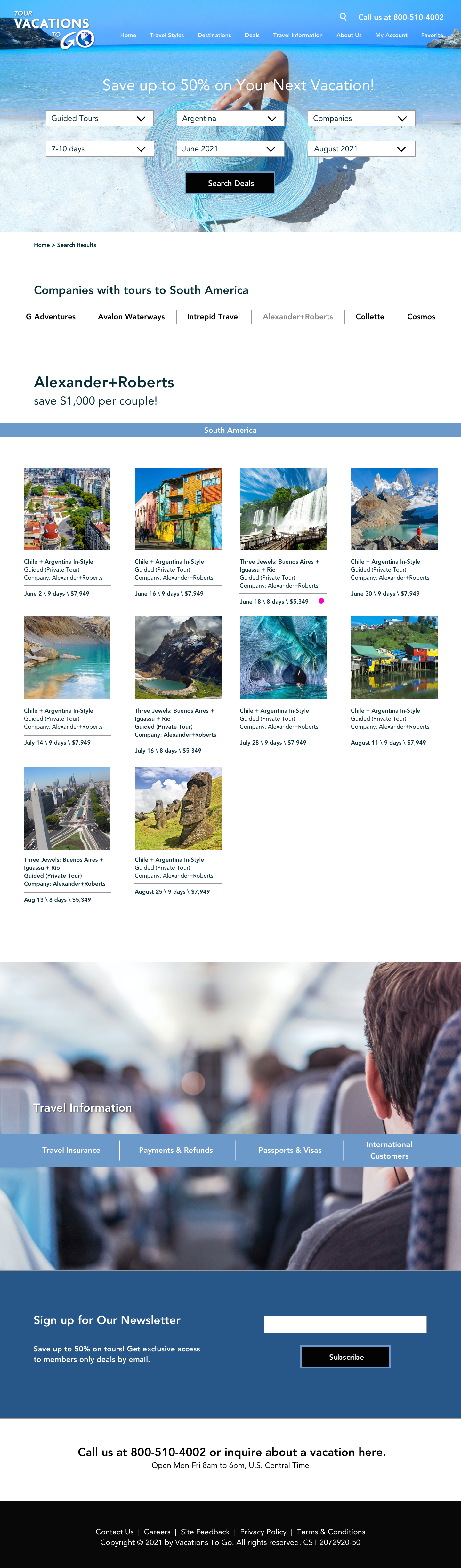
Task: Expand the Guided Tours dropdown
Action: (99, 119)
